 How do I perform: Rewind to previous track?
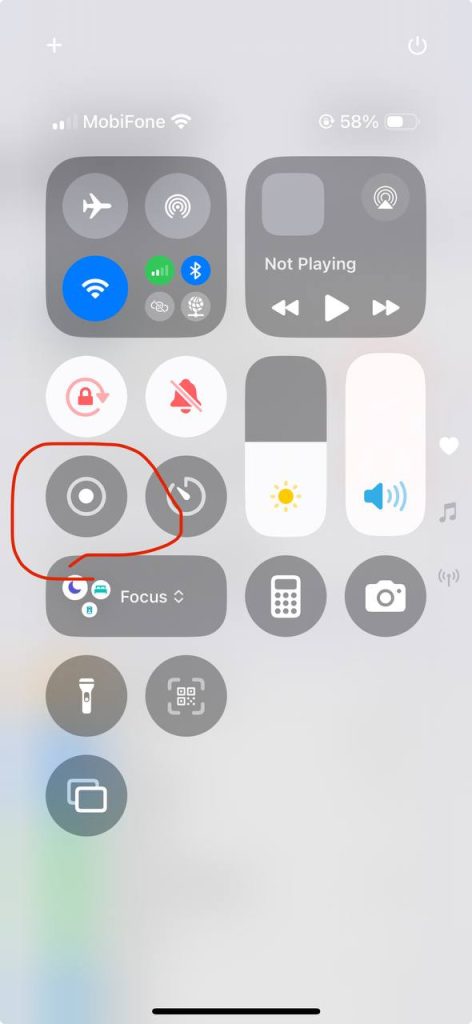pos(285,308)
